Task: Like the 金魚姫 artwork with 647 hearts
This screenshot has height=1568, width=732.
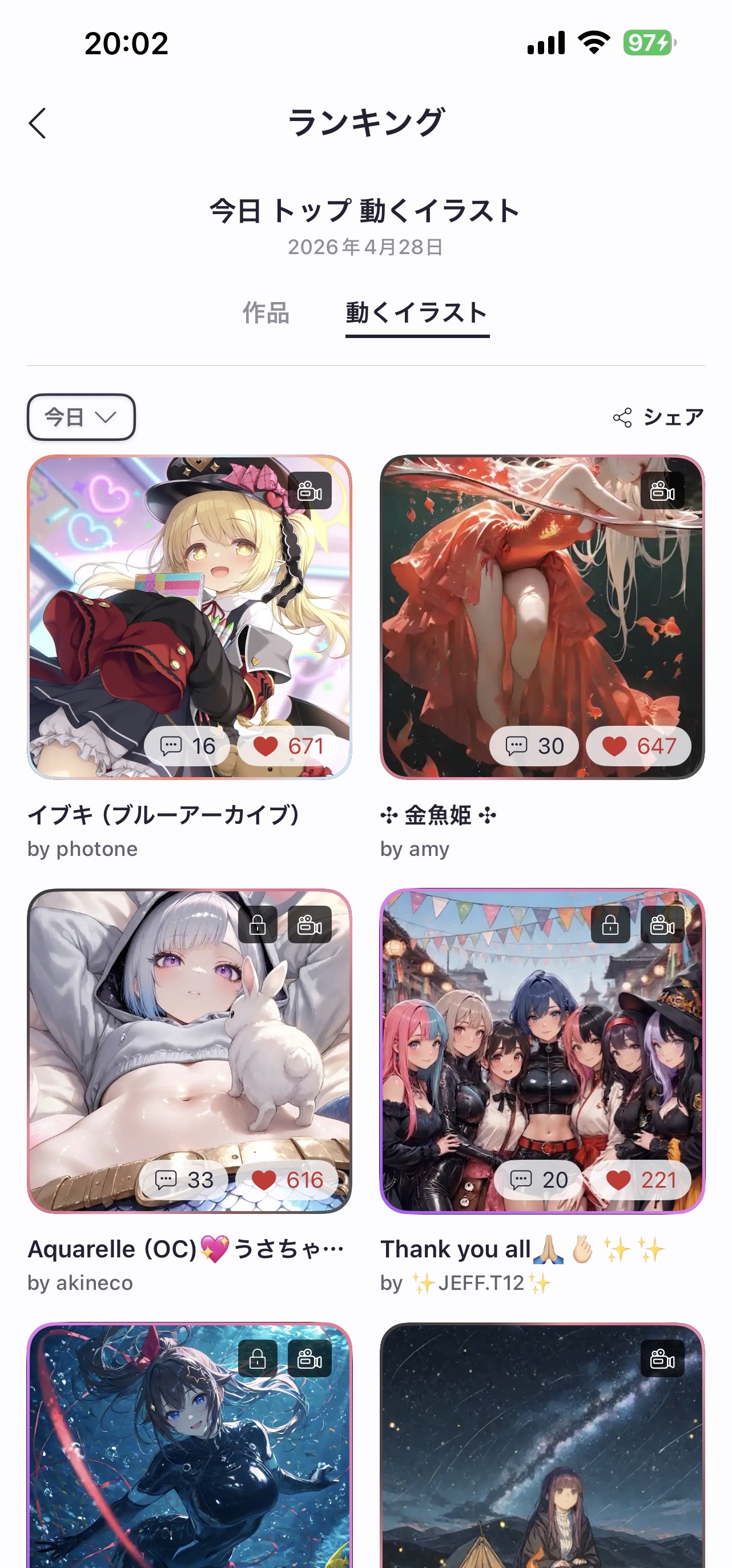Action: click(638, 746)
